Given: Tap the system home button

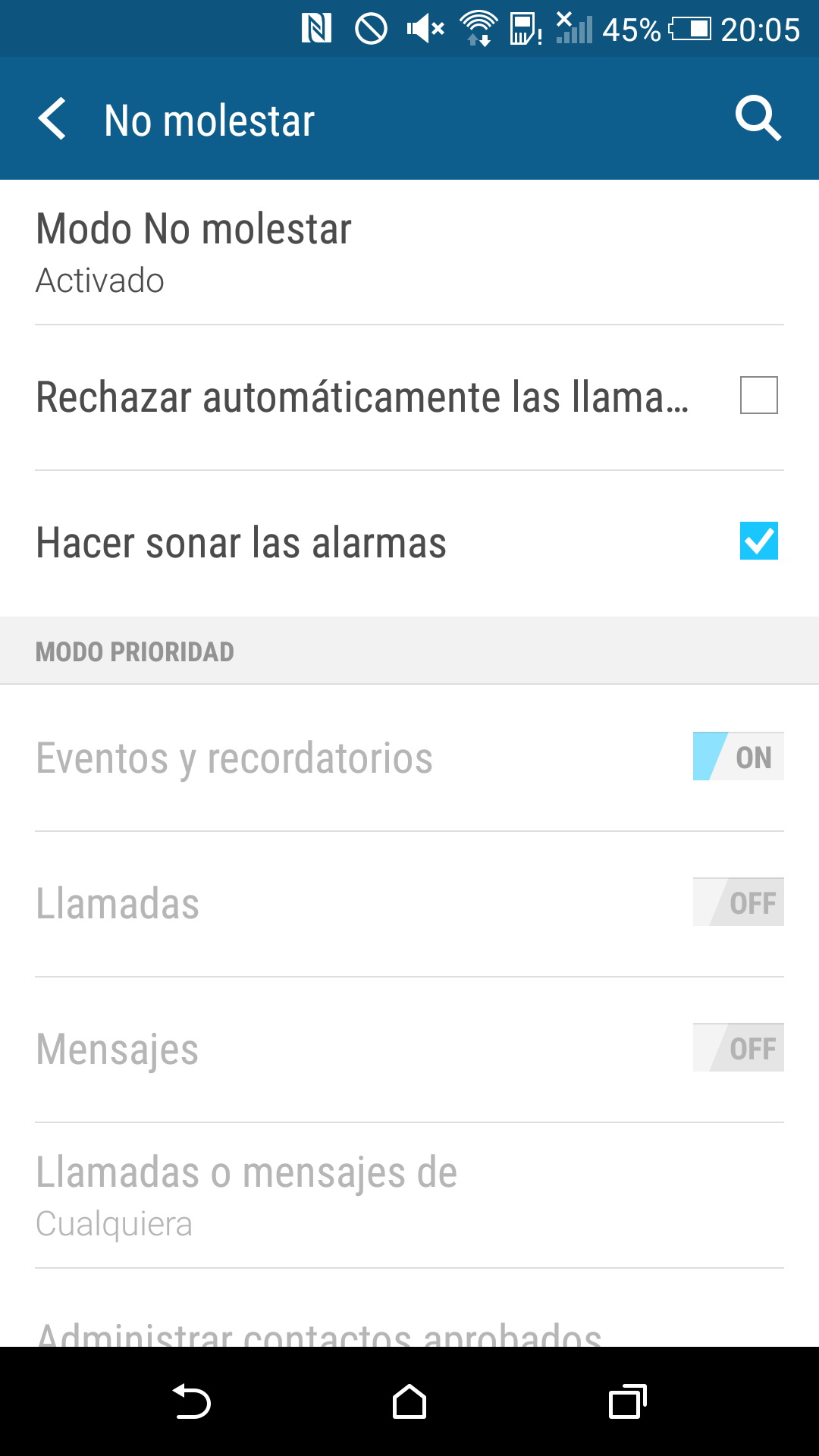Looking at the screenshot, I should pyautogui.click(x=409, y=1402).
